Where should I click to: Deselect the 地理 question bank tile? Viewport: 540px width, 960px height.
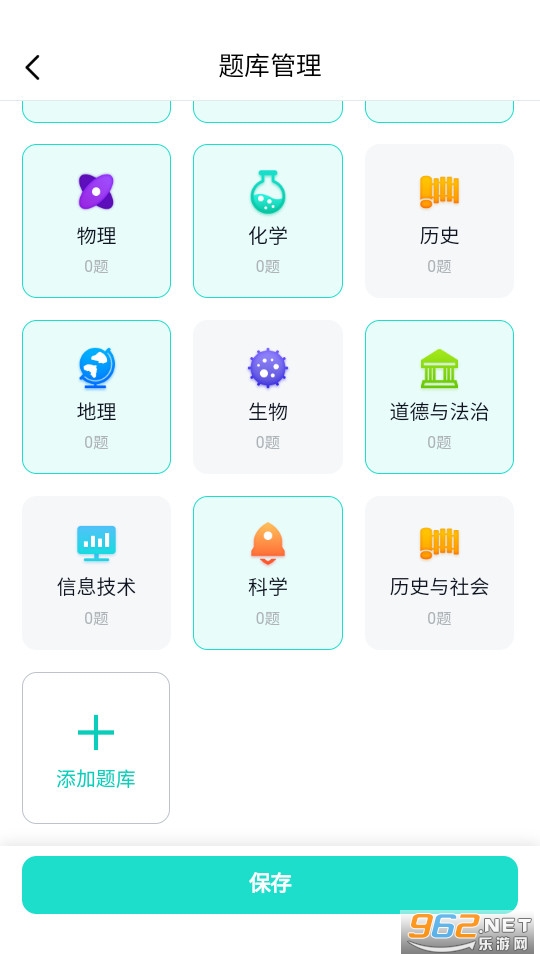tap(96, 397)
